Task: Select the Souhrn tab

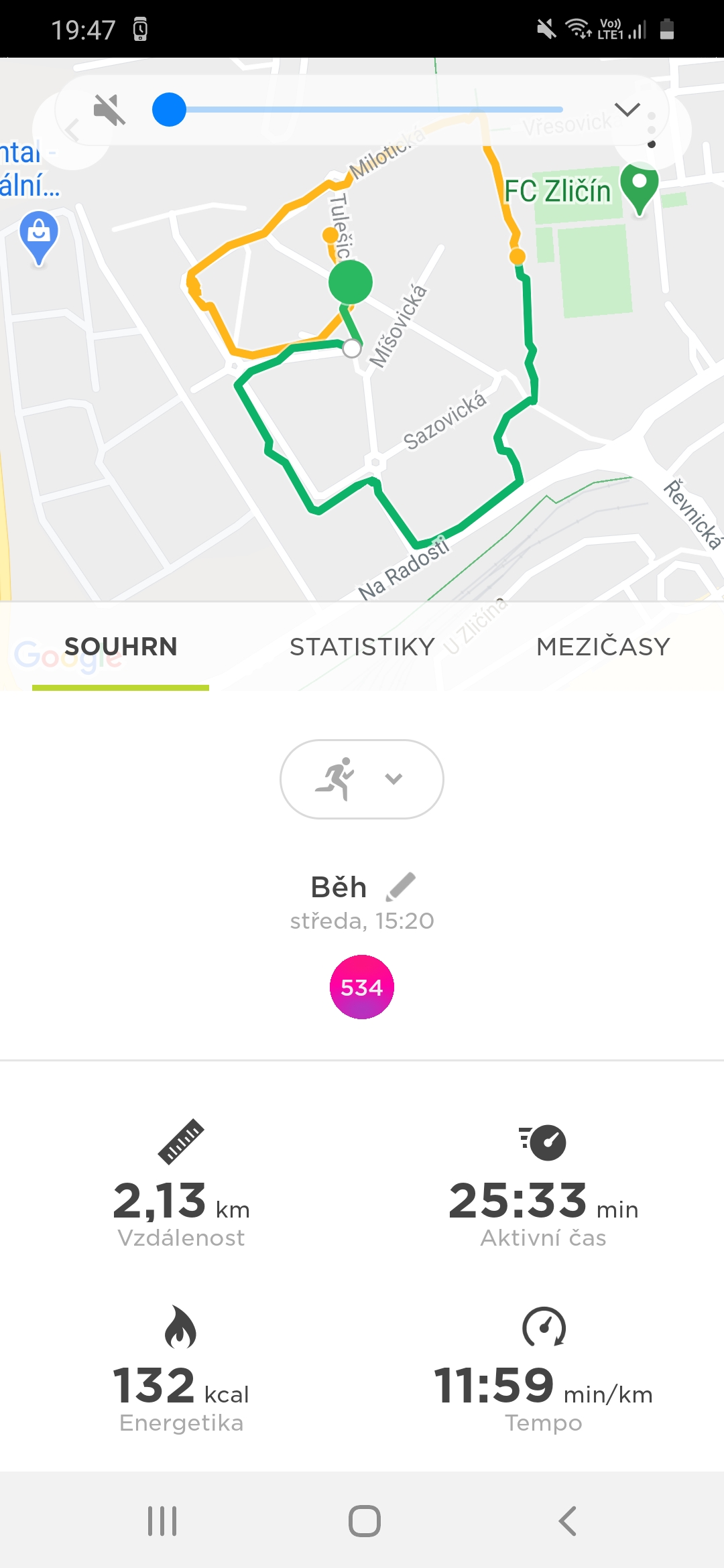Action: tap(121, 647)
